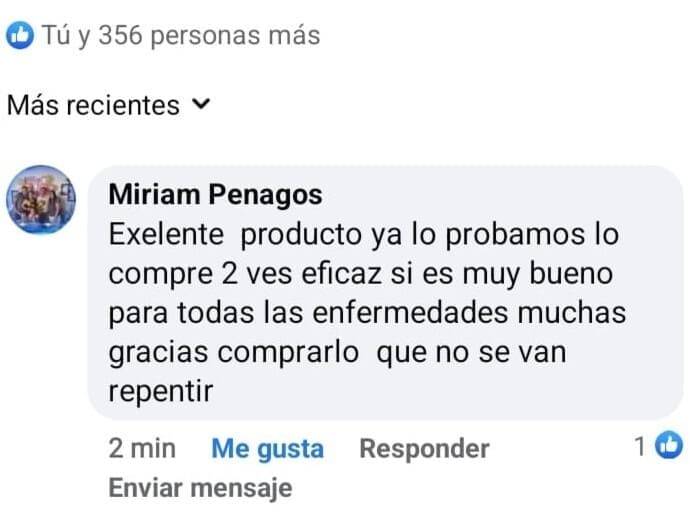This screenshot has width=690, height=520.
Task: Open Miriam Penagos' profile picture
Action: tap(41, 199)
